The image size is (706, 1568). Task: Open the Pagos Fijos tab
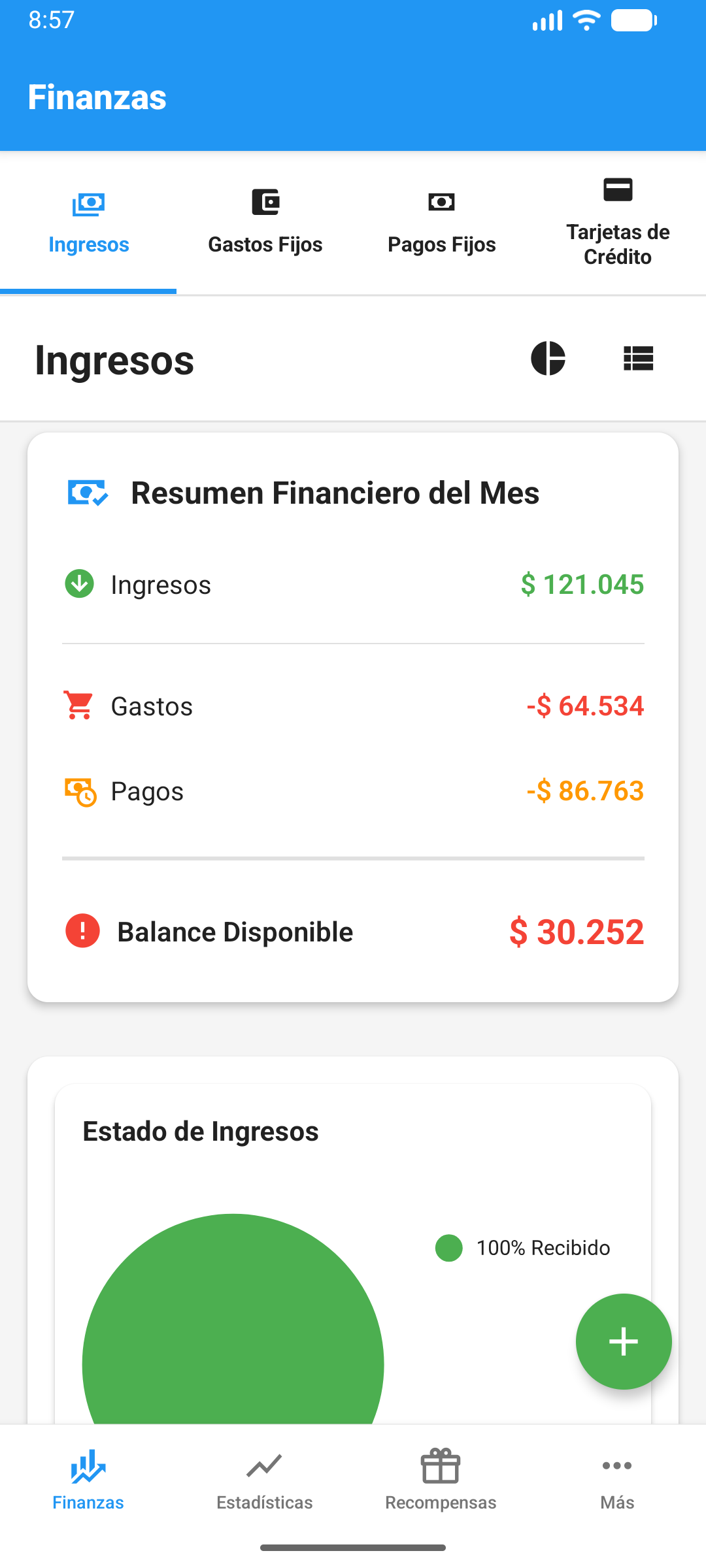[441, 223]
